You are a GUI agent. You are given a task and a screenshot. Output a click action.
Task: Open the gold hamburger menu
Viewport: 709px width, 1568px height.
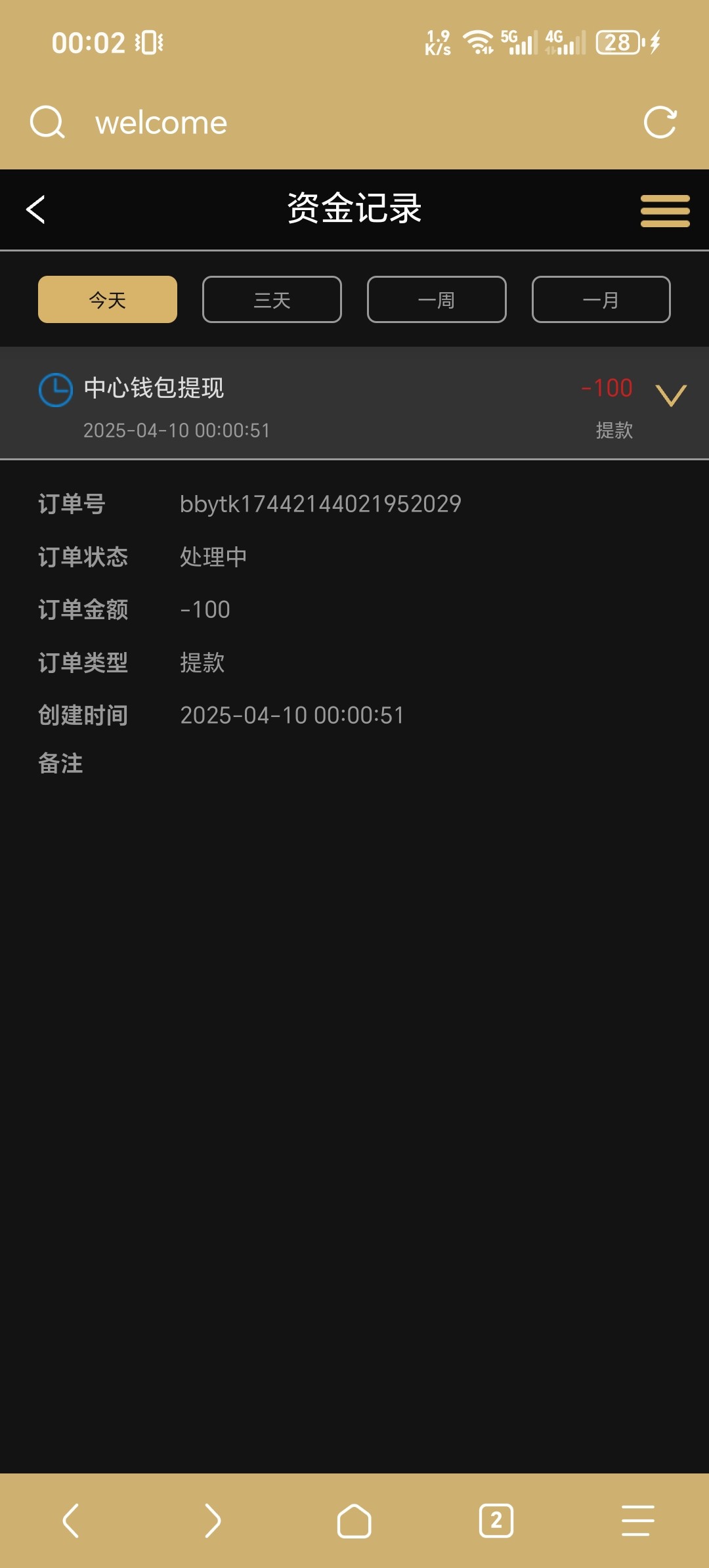(x=665, y=211)
